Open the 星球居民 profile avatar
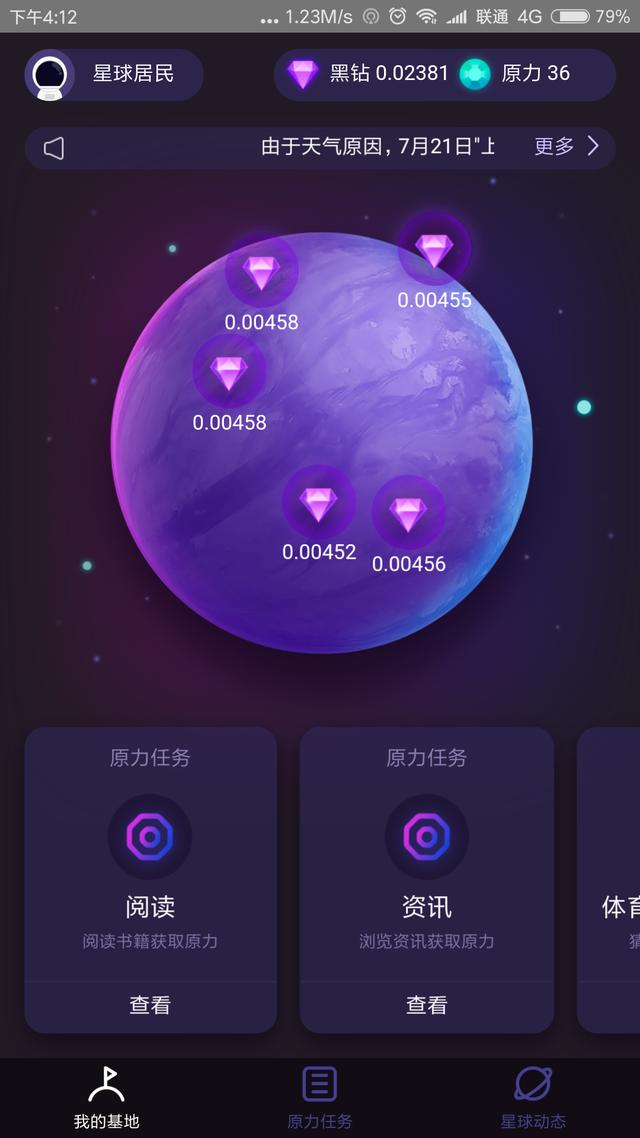The image size is (640, 1138). (x=50, y=75)
